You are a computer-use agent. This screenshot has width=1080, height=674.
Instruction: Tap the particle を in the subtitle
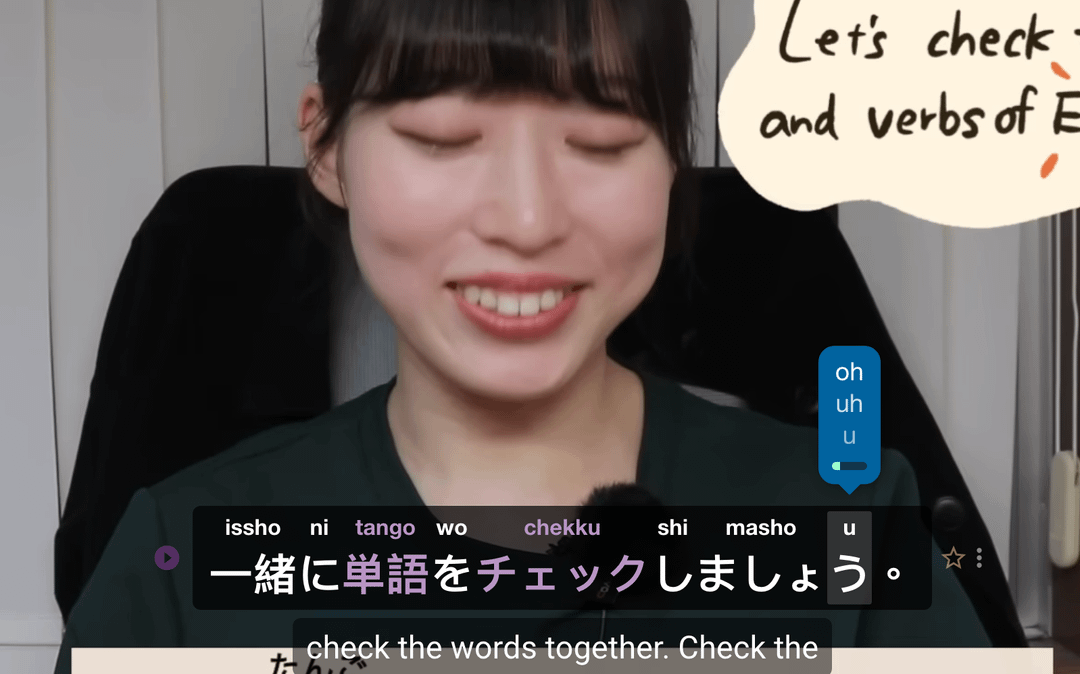pos(452,575)
